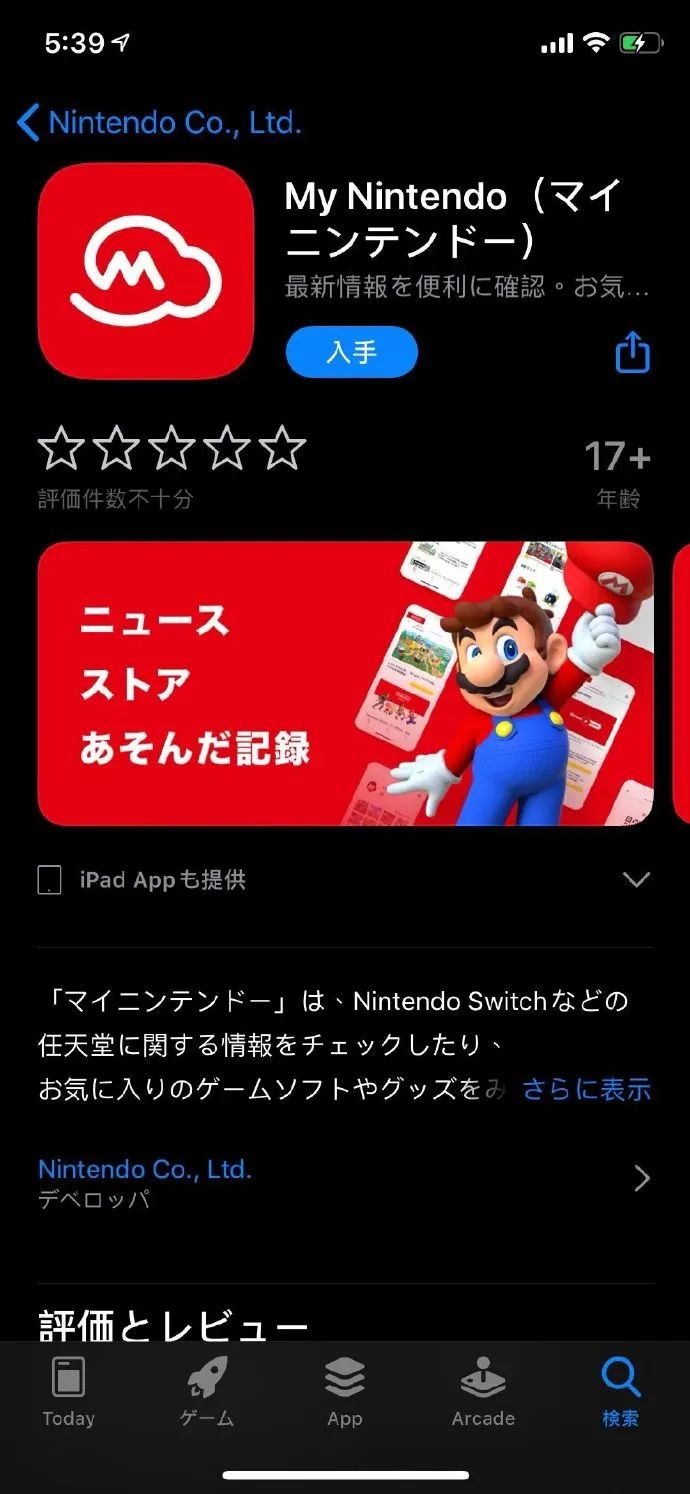This screenshot has height=1494, width=690.
Task: Share the My Nintendo app
Action: click(632, 352)
